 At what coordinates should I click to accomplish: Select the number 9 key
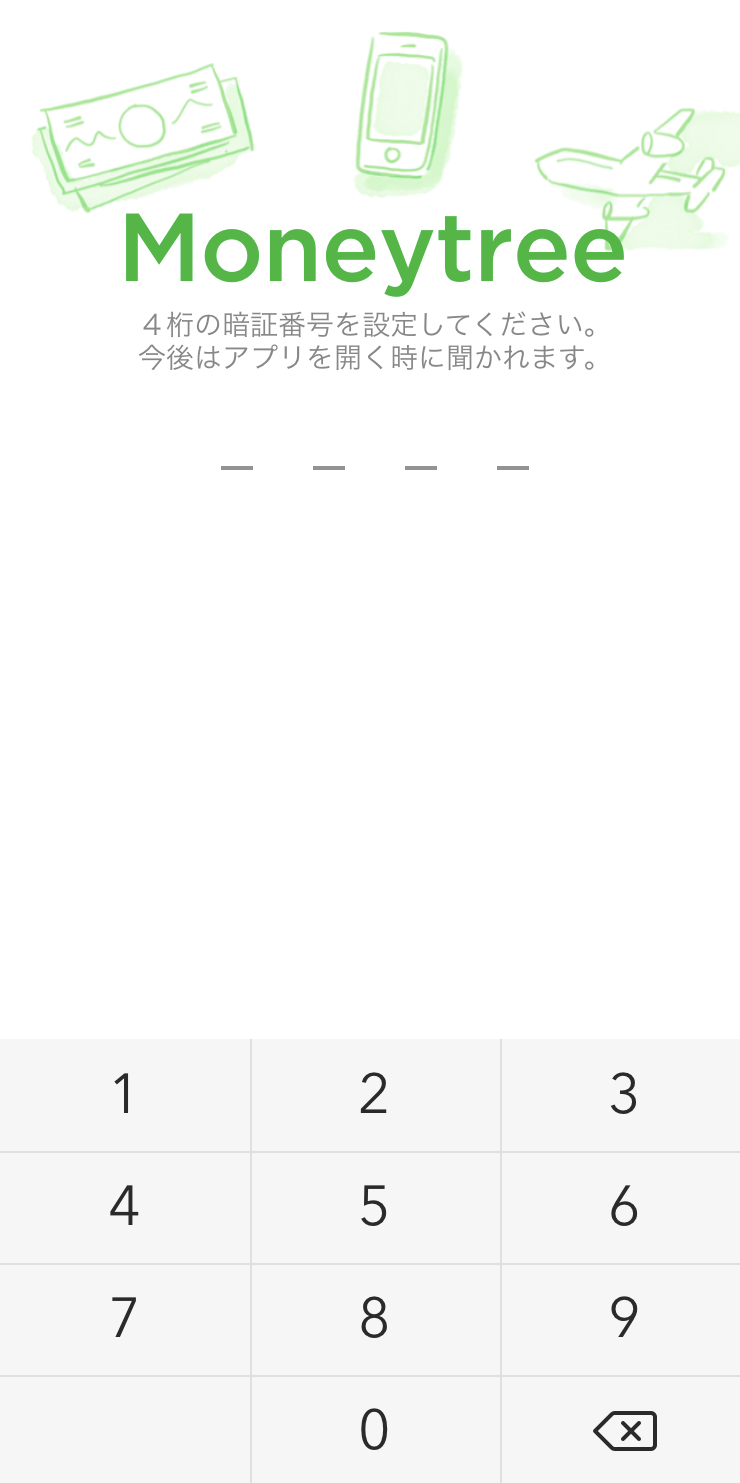tap(622, 1319)
